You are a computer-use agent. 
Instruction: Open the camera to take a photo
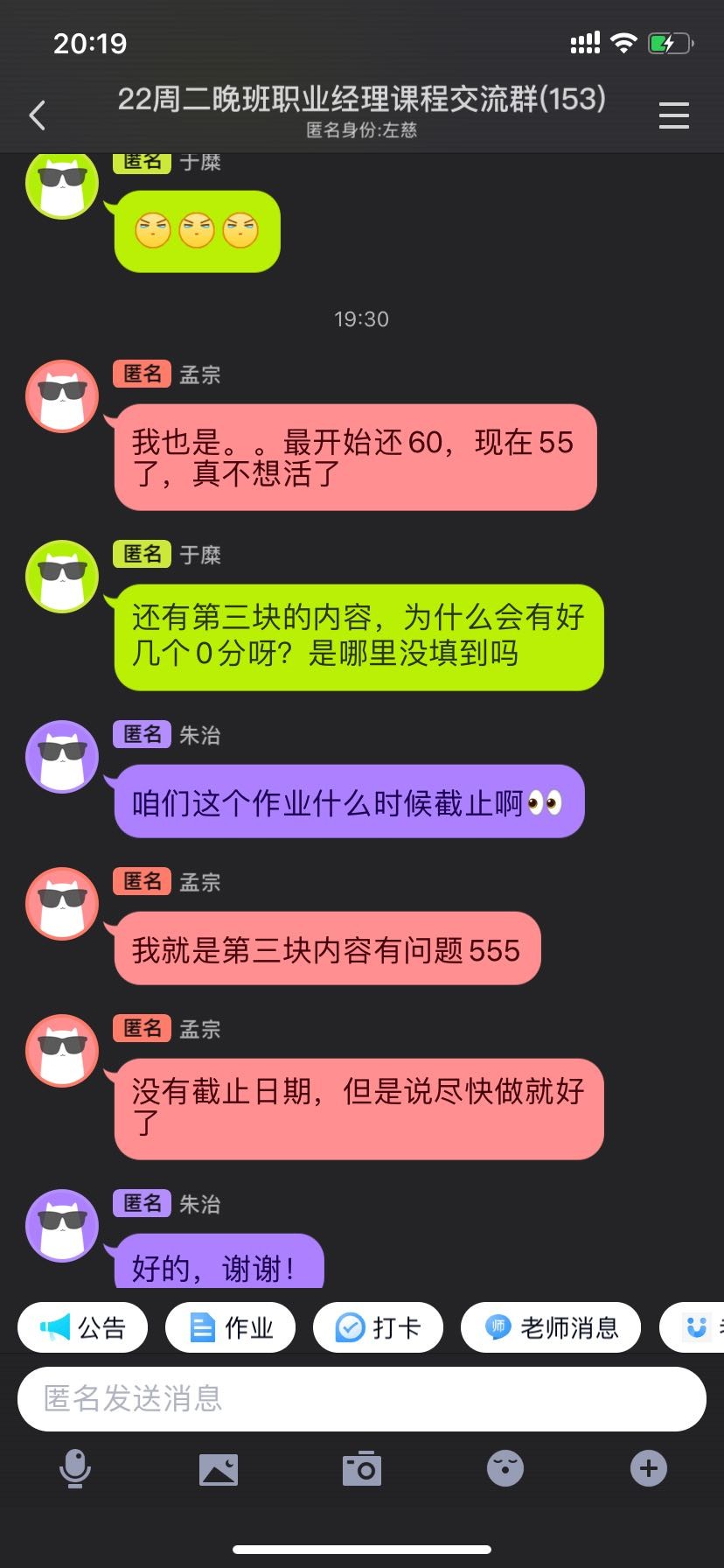[x=361, y=1468]
